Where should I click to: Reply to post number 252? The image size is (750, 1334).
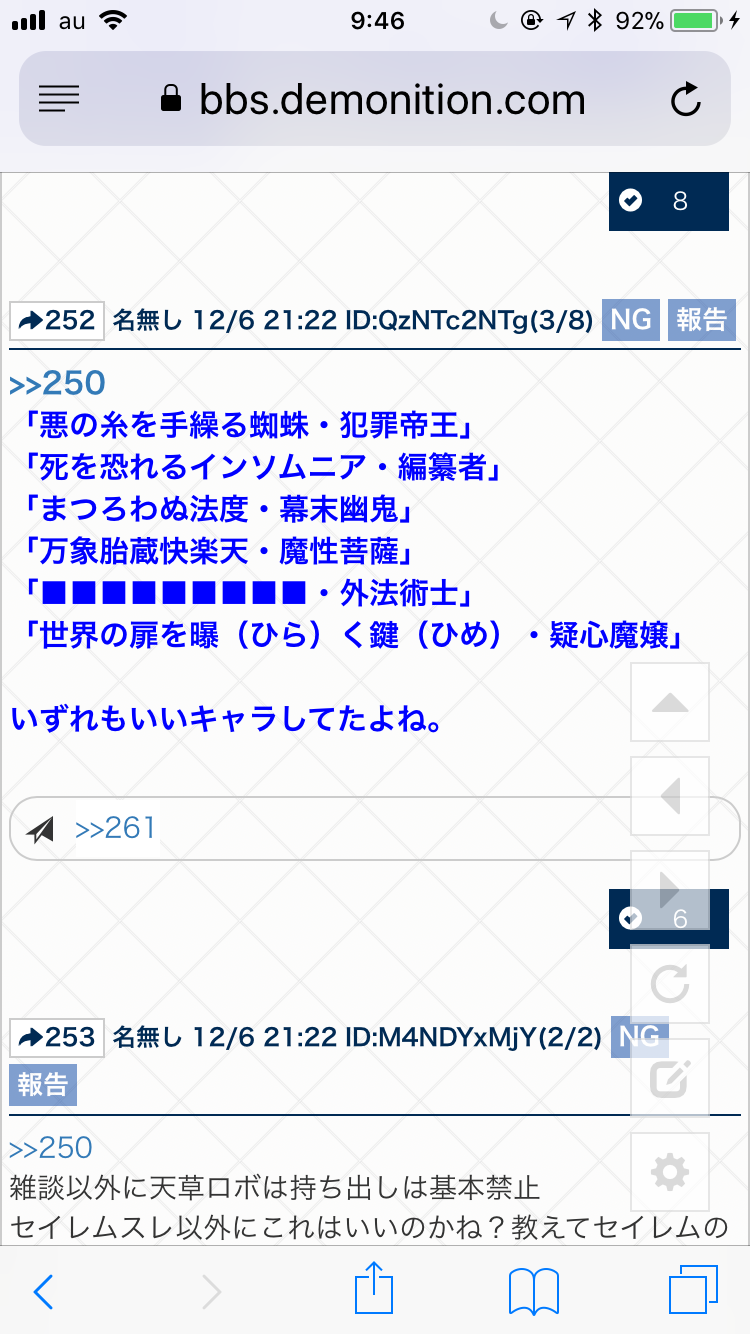coord(57,320)
